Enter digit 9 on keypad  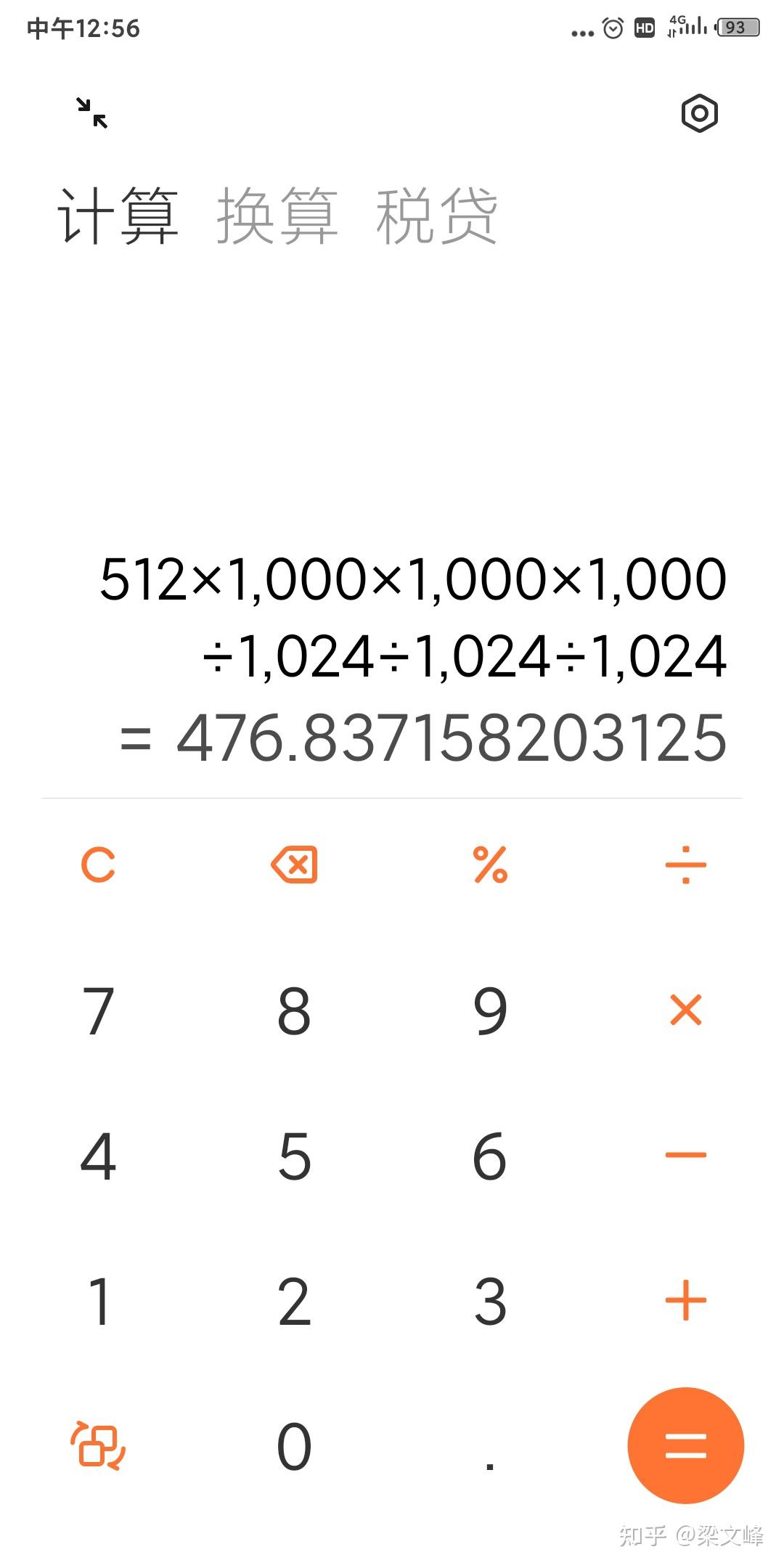pos(490,1010)
